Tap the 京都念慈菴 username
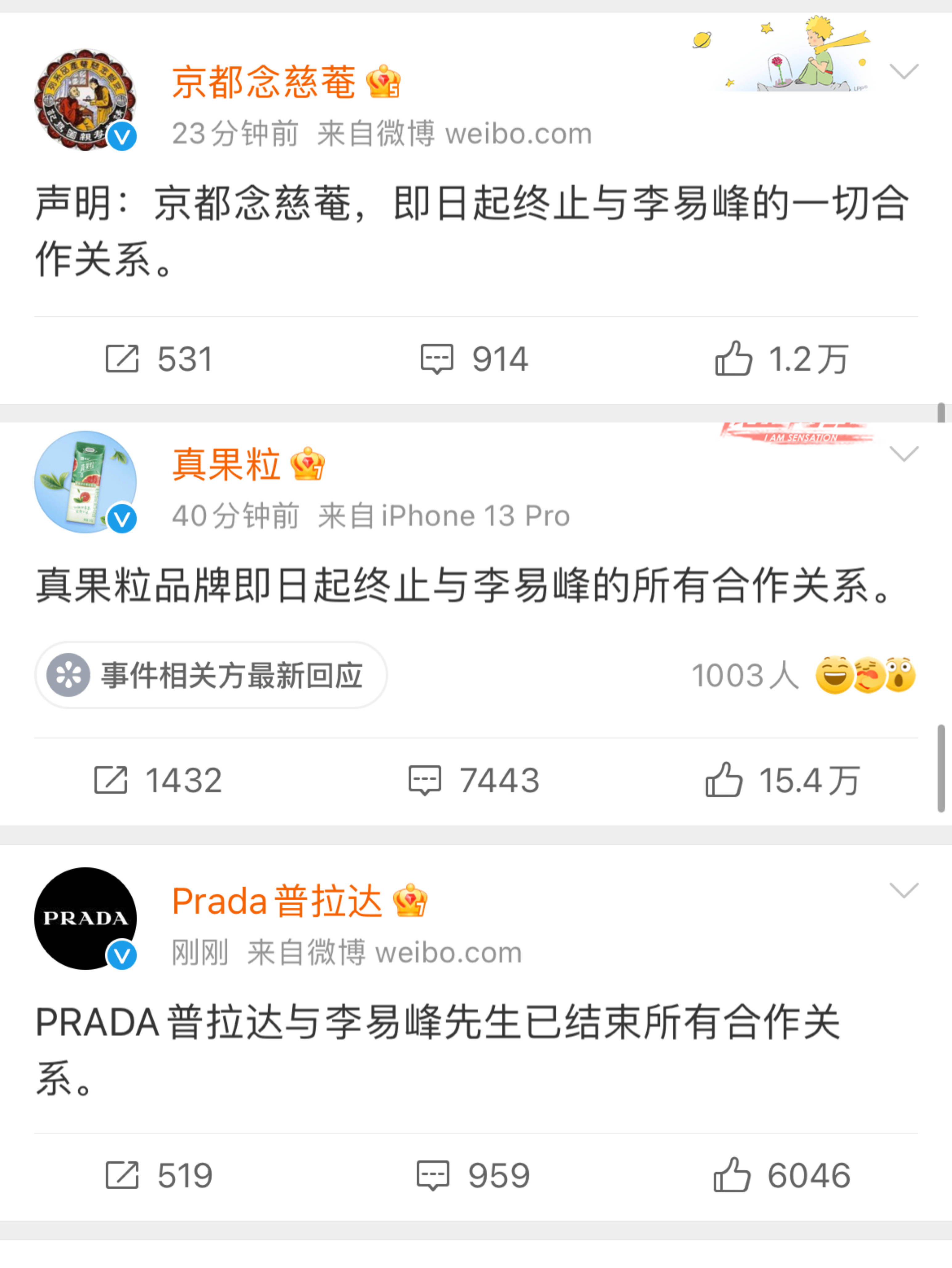 point(264,82)
